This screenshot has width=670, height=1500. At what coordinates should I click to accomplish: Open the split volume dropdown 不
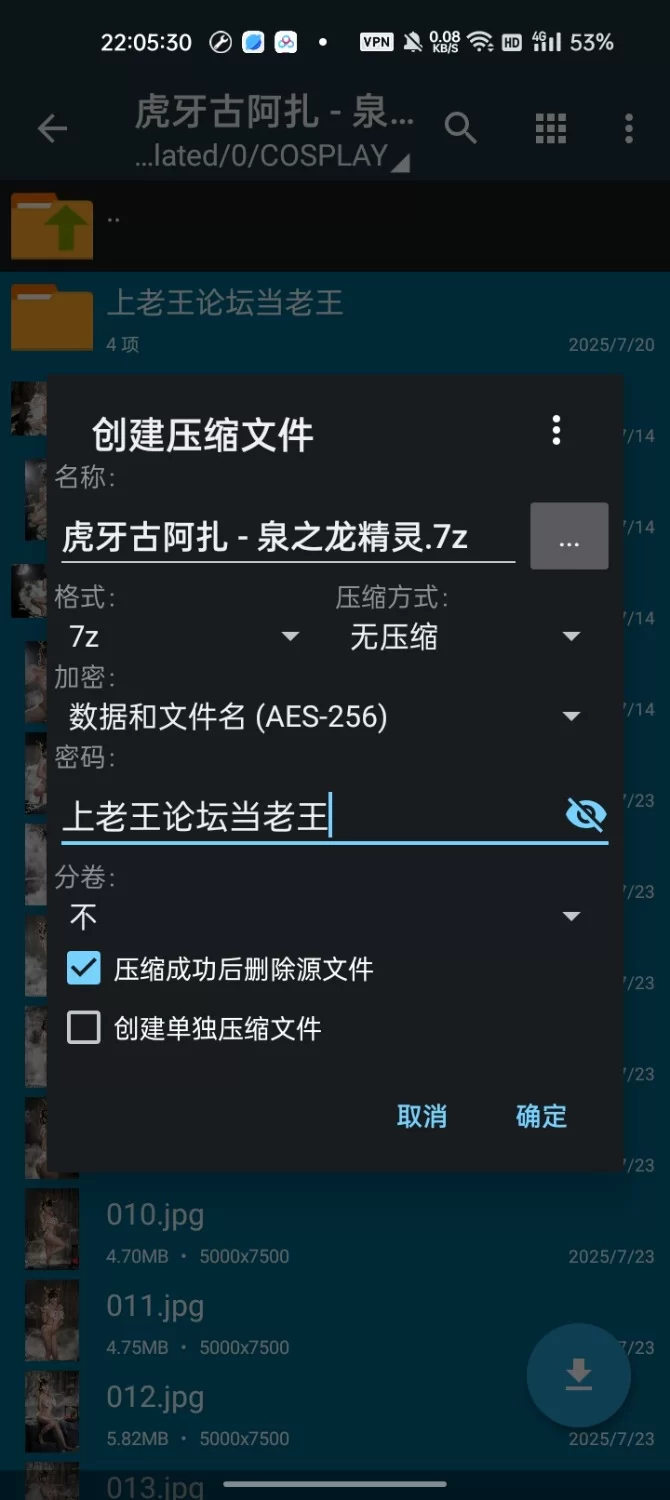click(325, 916)
